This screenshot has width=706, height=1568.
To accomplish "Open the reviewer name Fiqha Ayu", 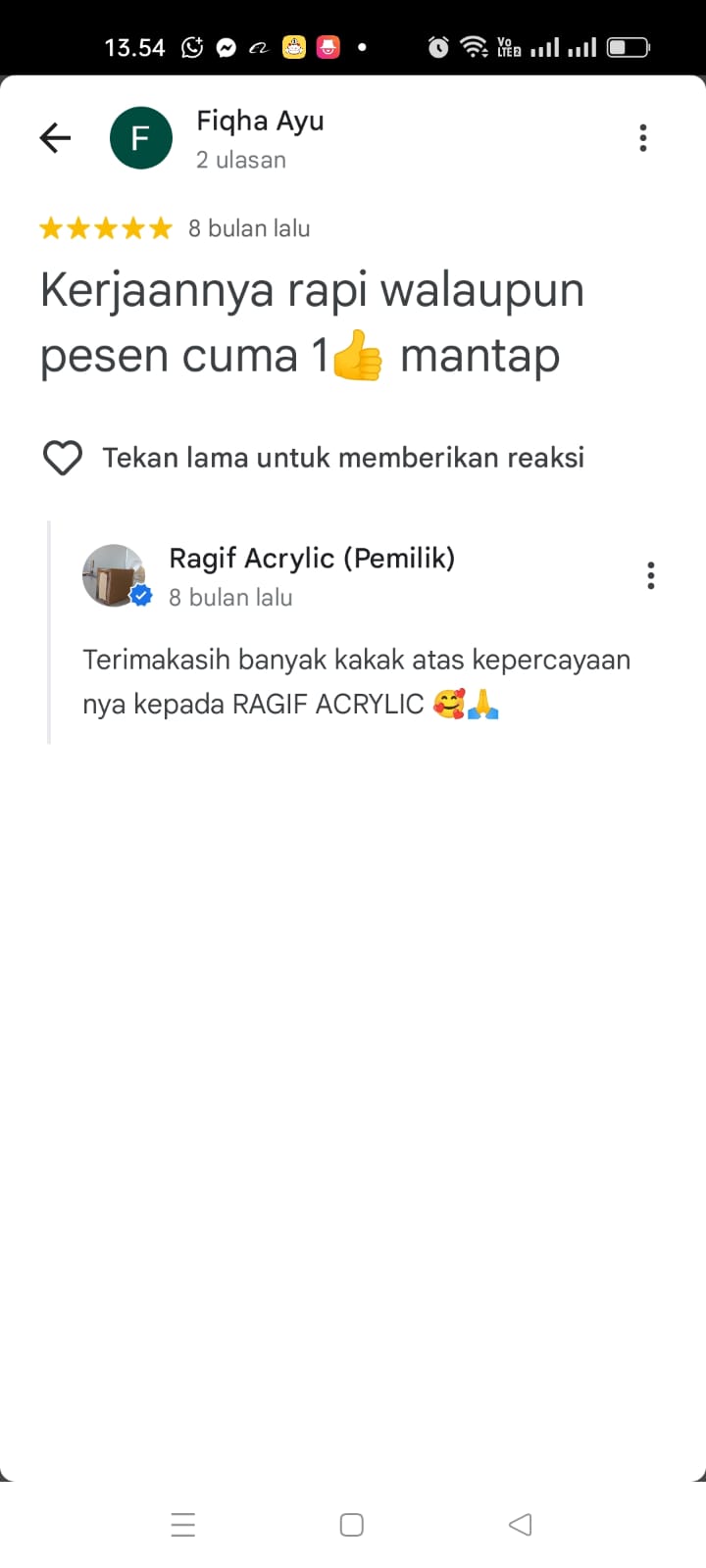I will pos(260,120).
